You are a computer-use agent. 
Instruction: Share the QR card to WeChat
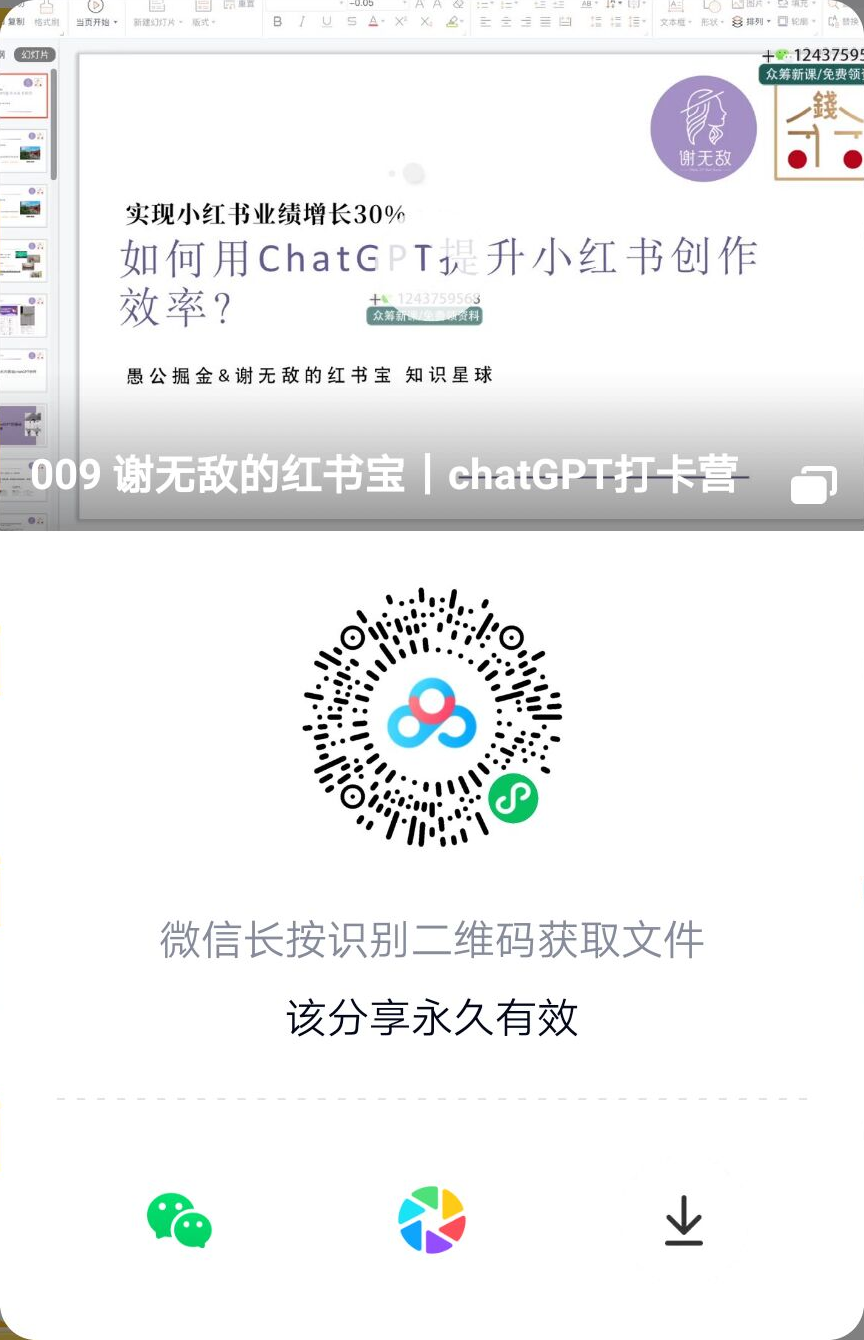[179, 1220]
